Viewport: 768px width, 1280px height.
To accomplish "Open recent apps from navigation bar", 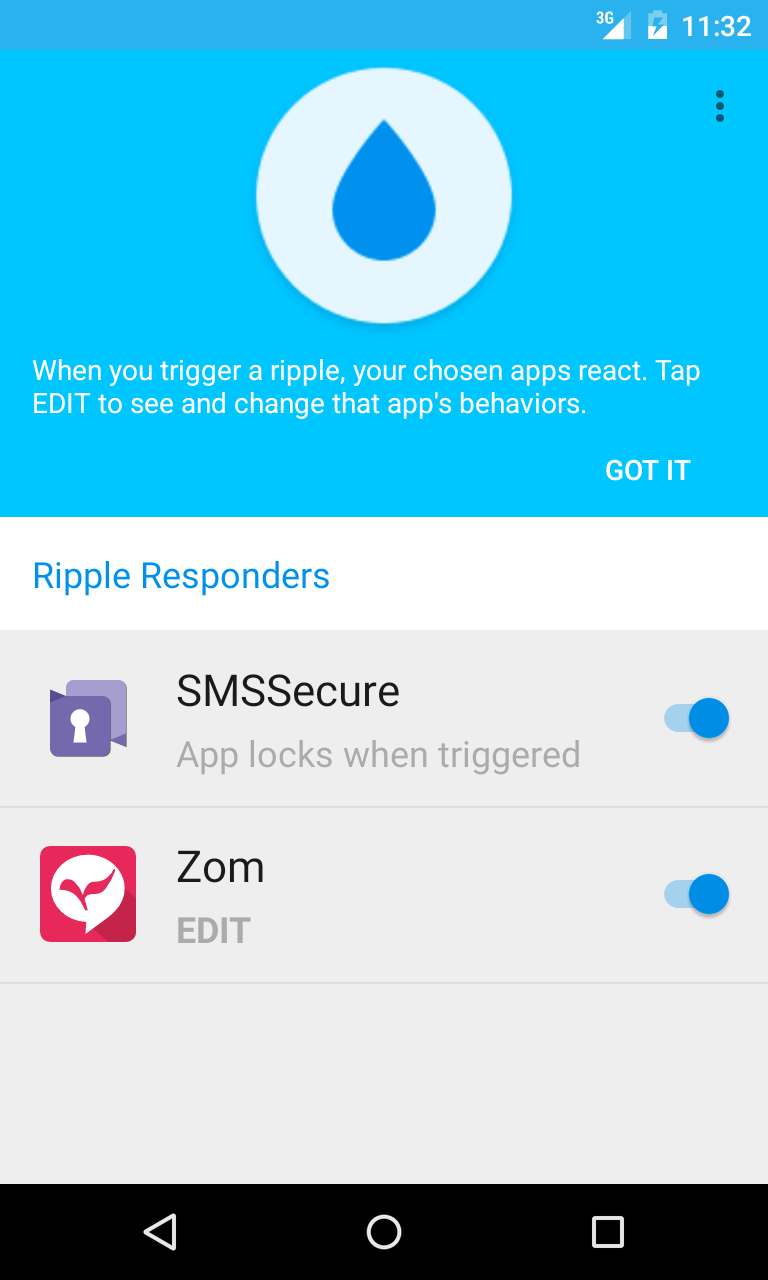I will (x=607, y=1232).
